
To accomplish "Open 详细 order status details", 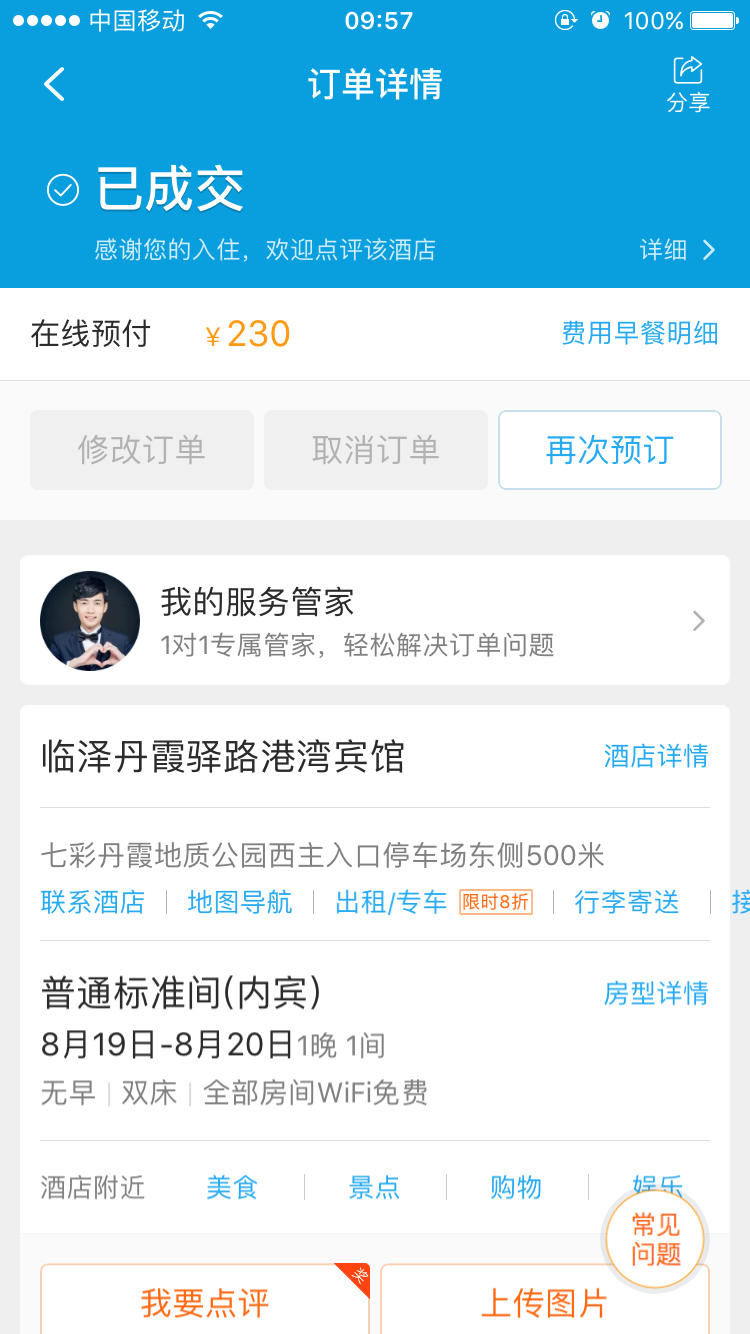I will pyautogui.click(x=678, y=250).
